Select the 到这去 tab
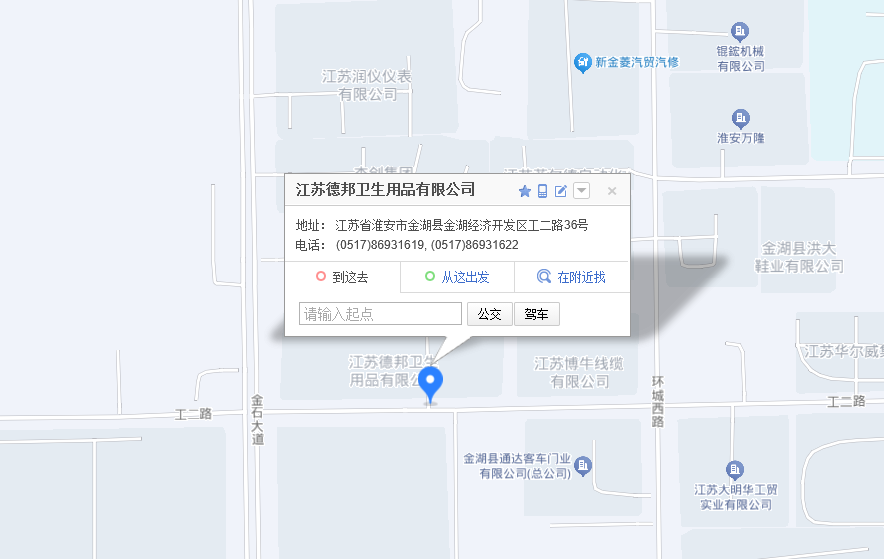 (342, 277)
